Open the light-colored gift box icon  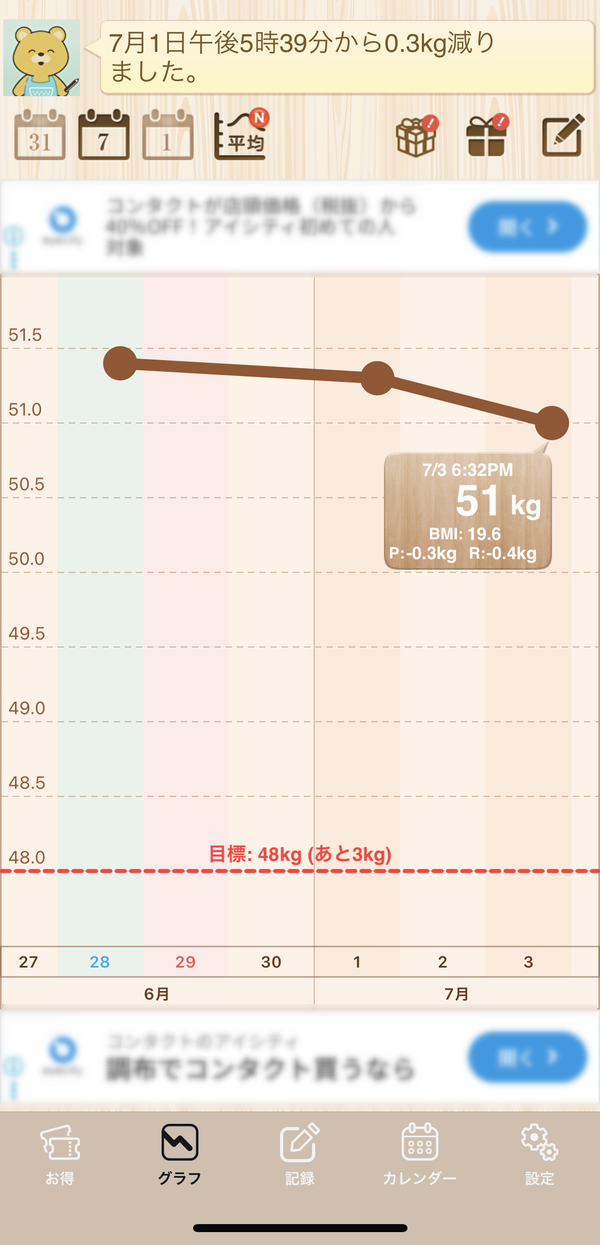coord(416,137)
